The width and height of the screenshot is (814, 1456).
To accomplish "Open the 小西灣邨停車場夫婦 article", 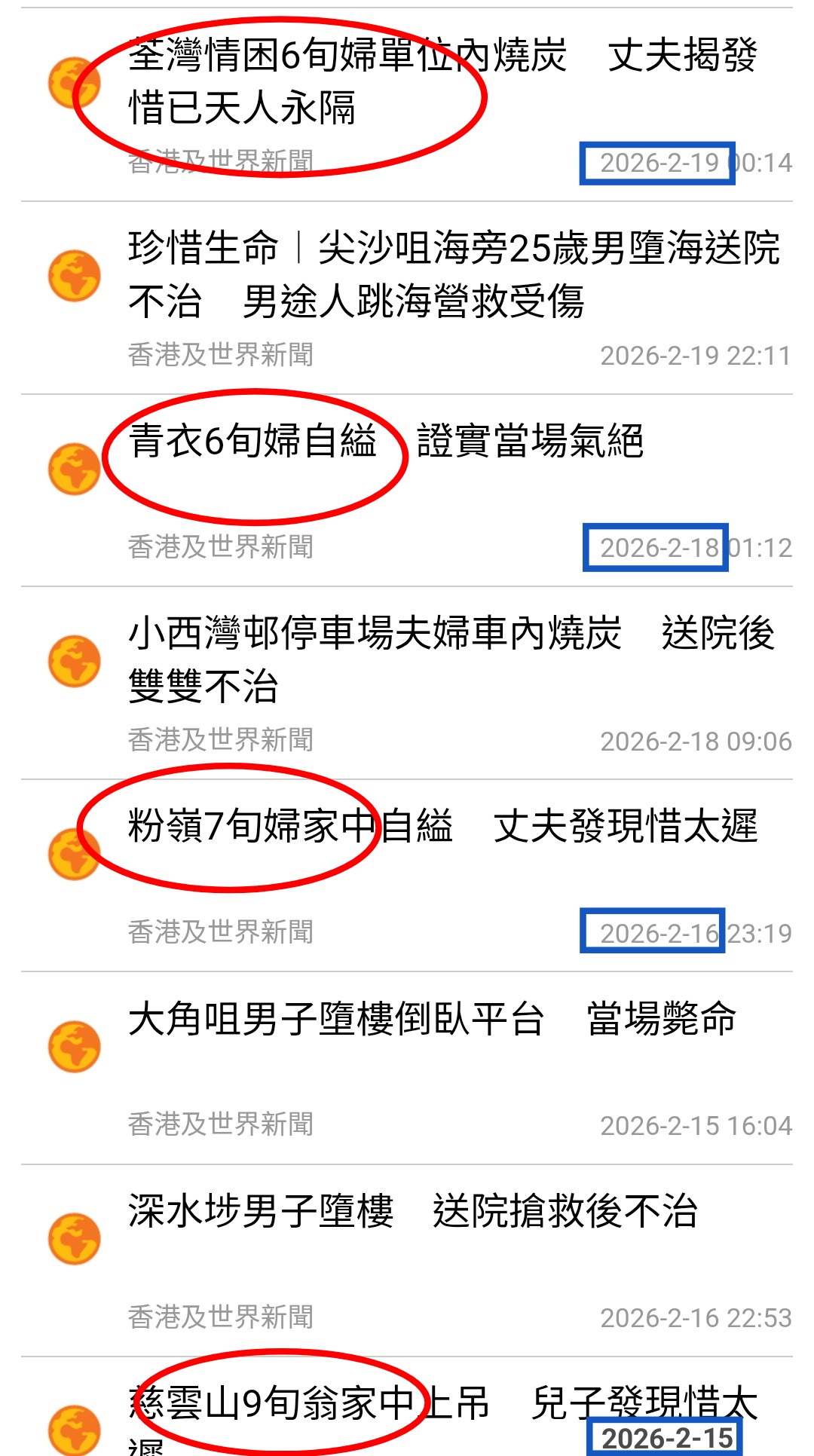I will click(452, 659).
